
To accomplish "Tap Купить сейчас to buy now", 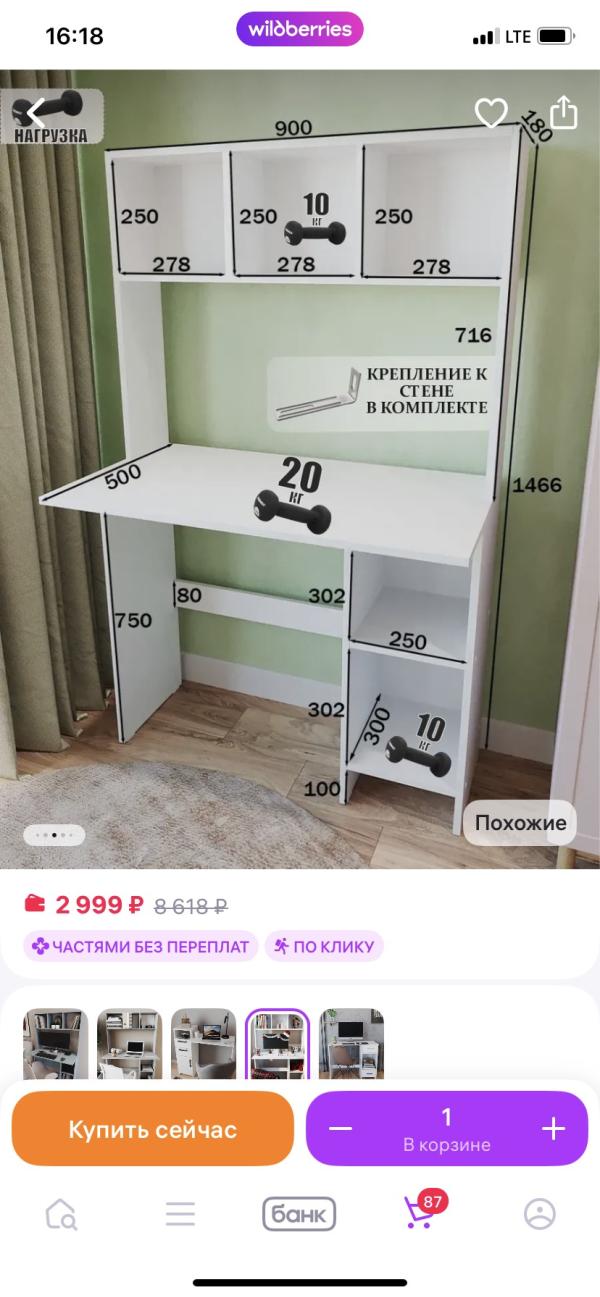I will pos(153,1129).
